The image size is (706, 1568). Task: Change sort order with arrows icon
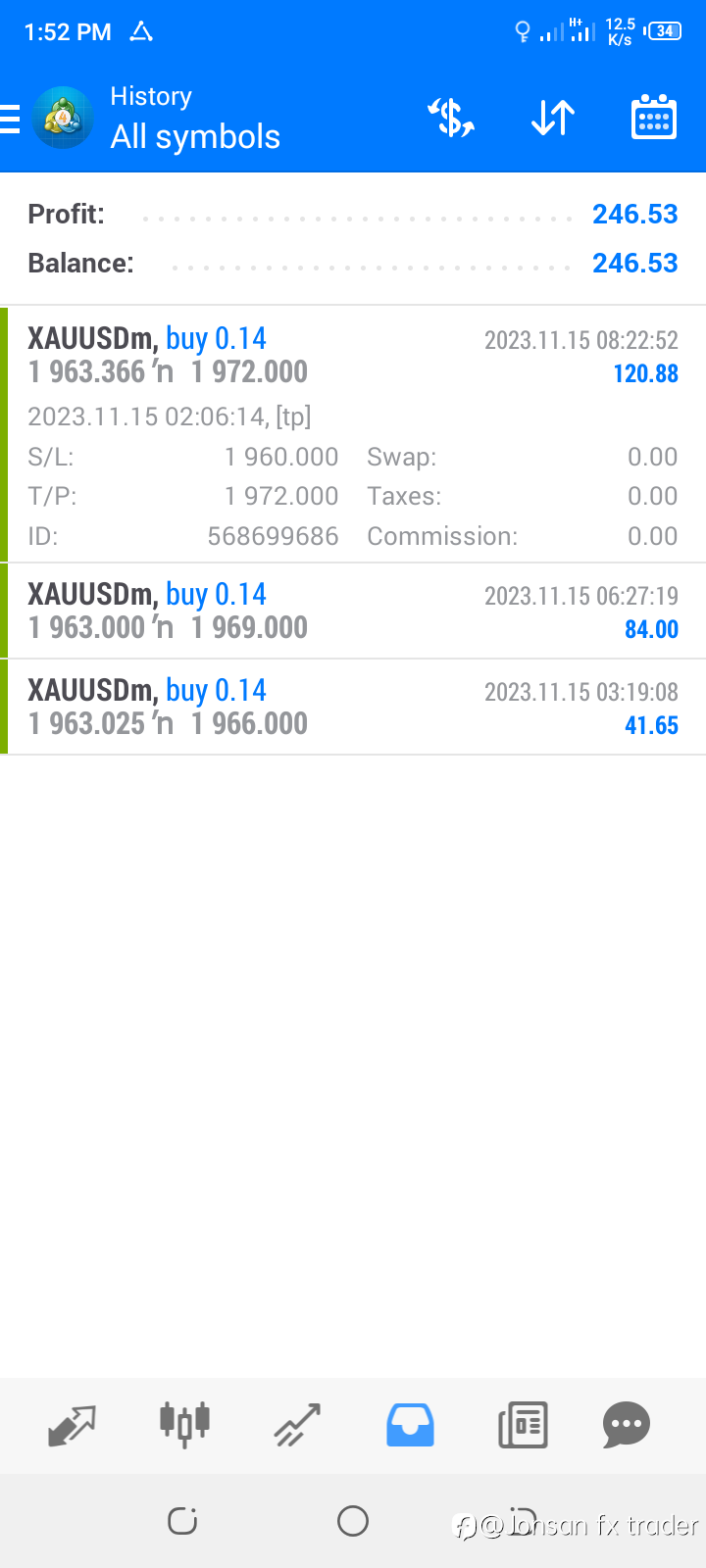click(553, 119)
